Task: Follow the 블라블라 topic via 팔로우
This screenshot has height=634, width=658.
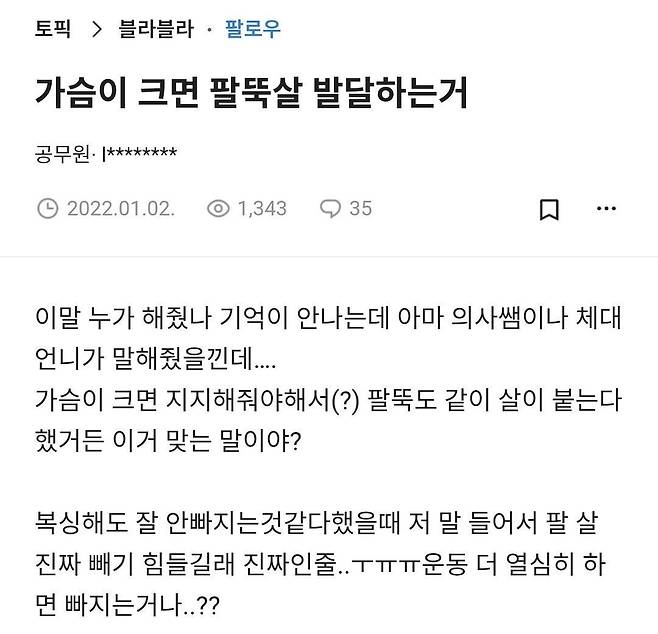Action: click(x=253, y=29)
